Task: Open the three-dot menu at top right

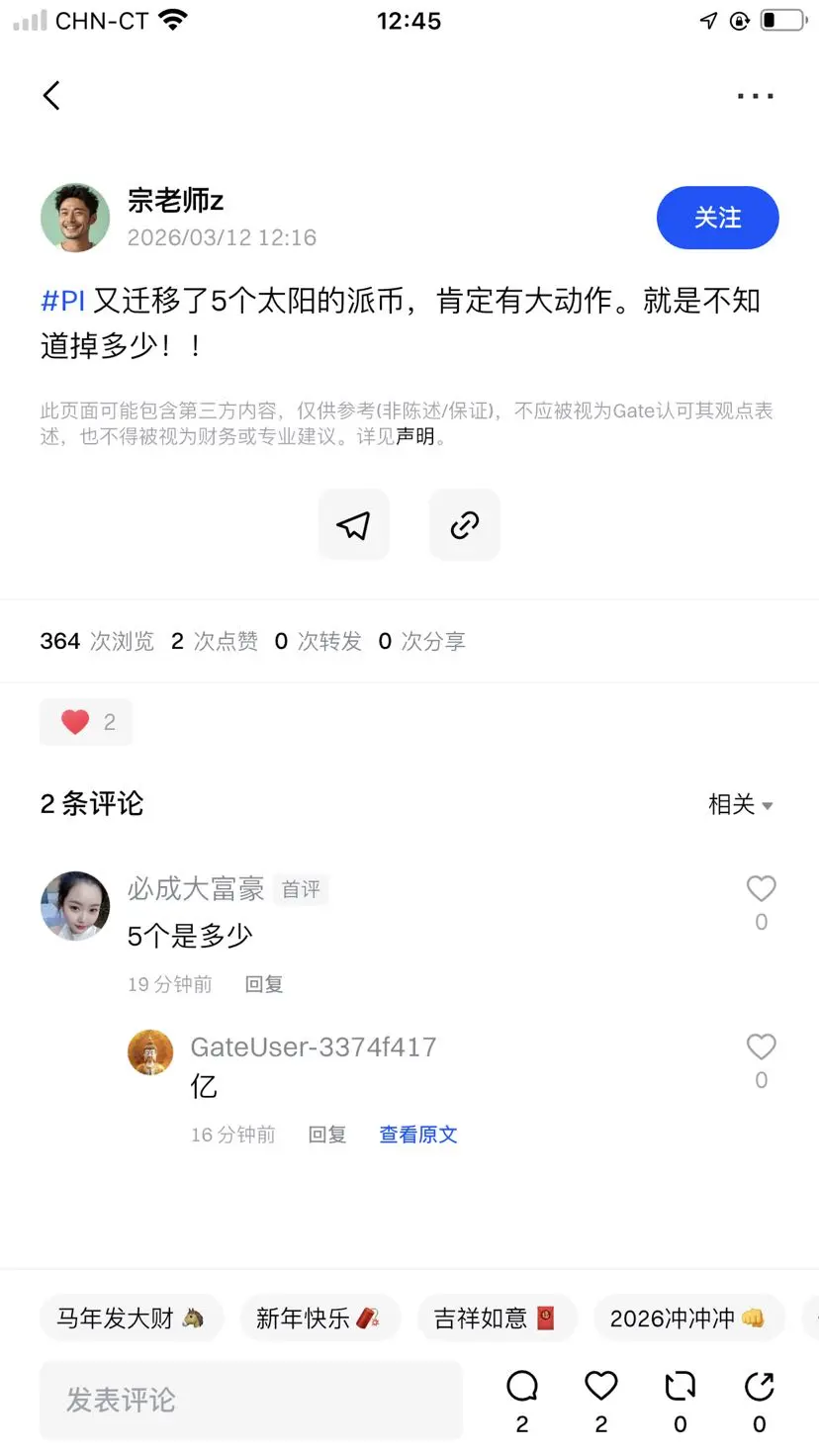Action: pyautogui.click(x=755, y=95)
